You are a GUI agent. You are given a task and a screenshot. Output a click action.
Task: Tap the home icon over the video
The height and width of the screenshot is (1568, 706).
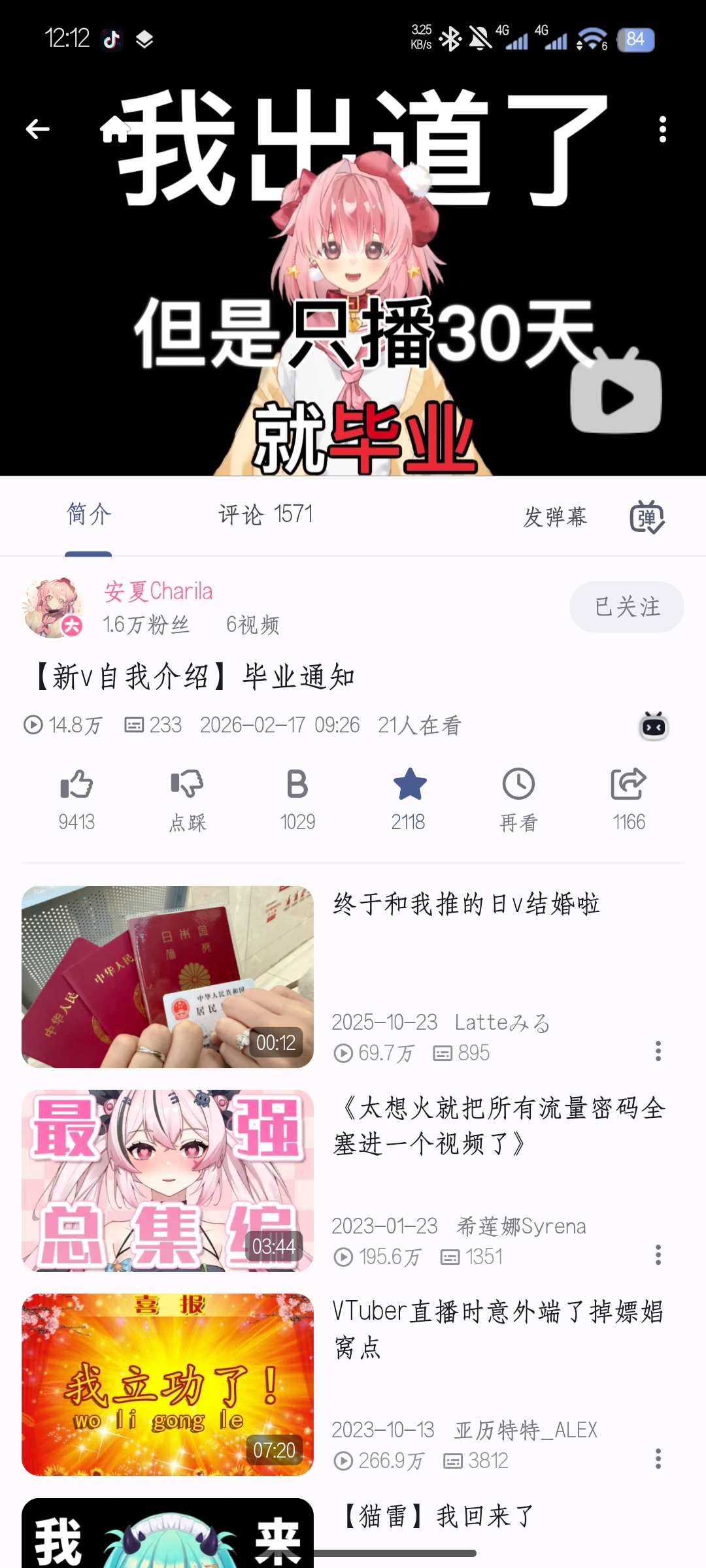(x=115, y=129)
